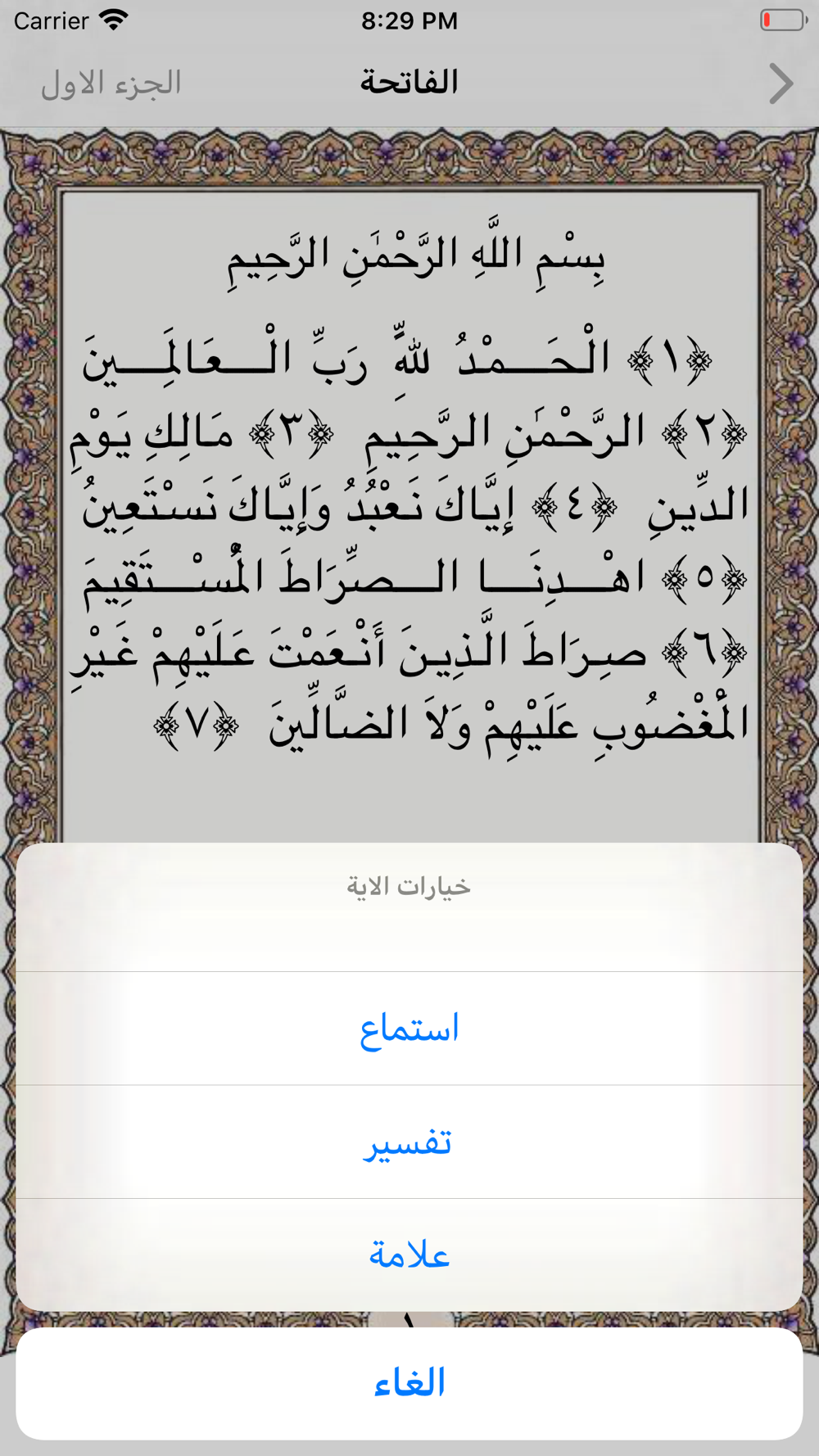Open الجزء الاول in the navigation bar
The image size is (819, 1456).
point(111,83)
